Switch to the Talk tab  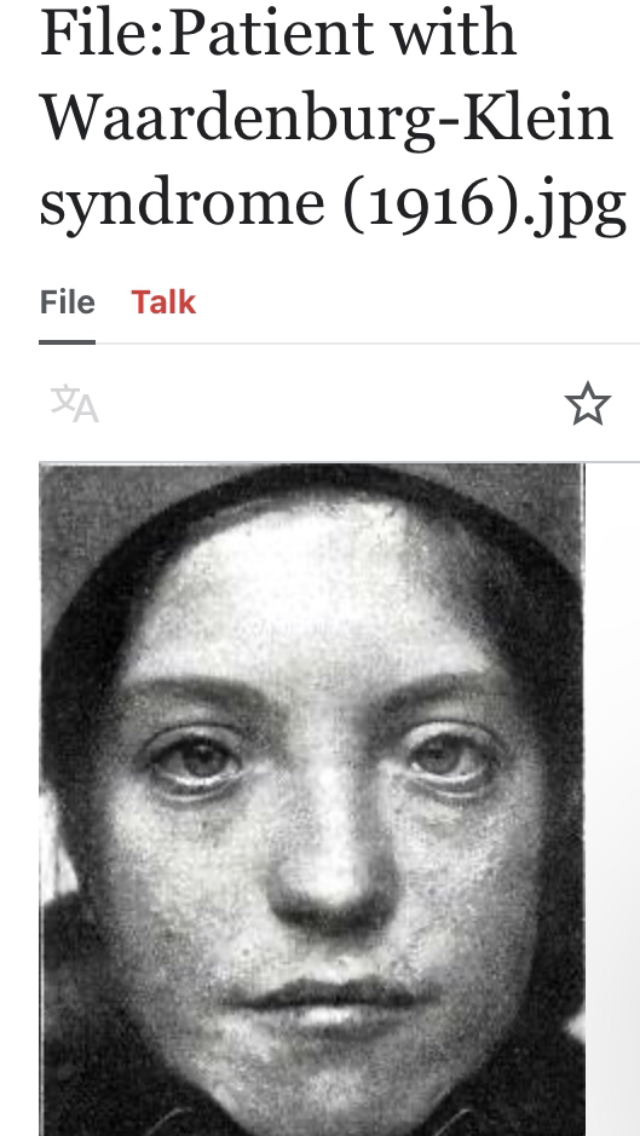[163, 302]
